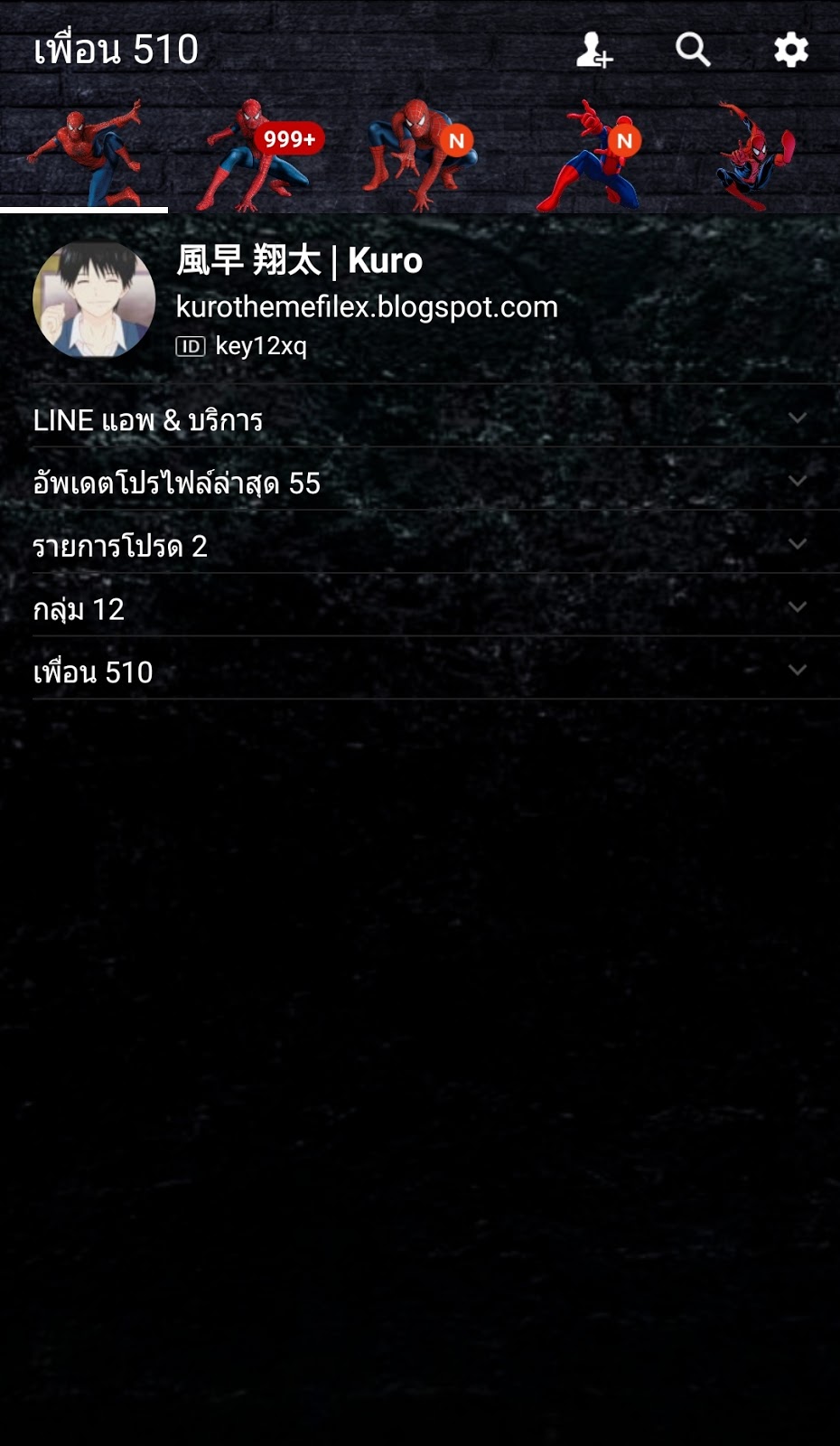Switch to the fourth Spider-Man tab
Viewport: 840px width, 1446px height.
(587, 154)
